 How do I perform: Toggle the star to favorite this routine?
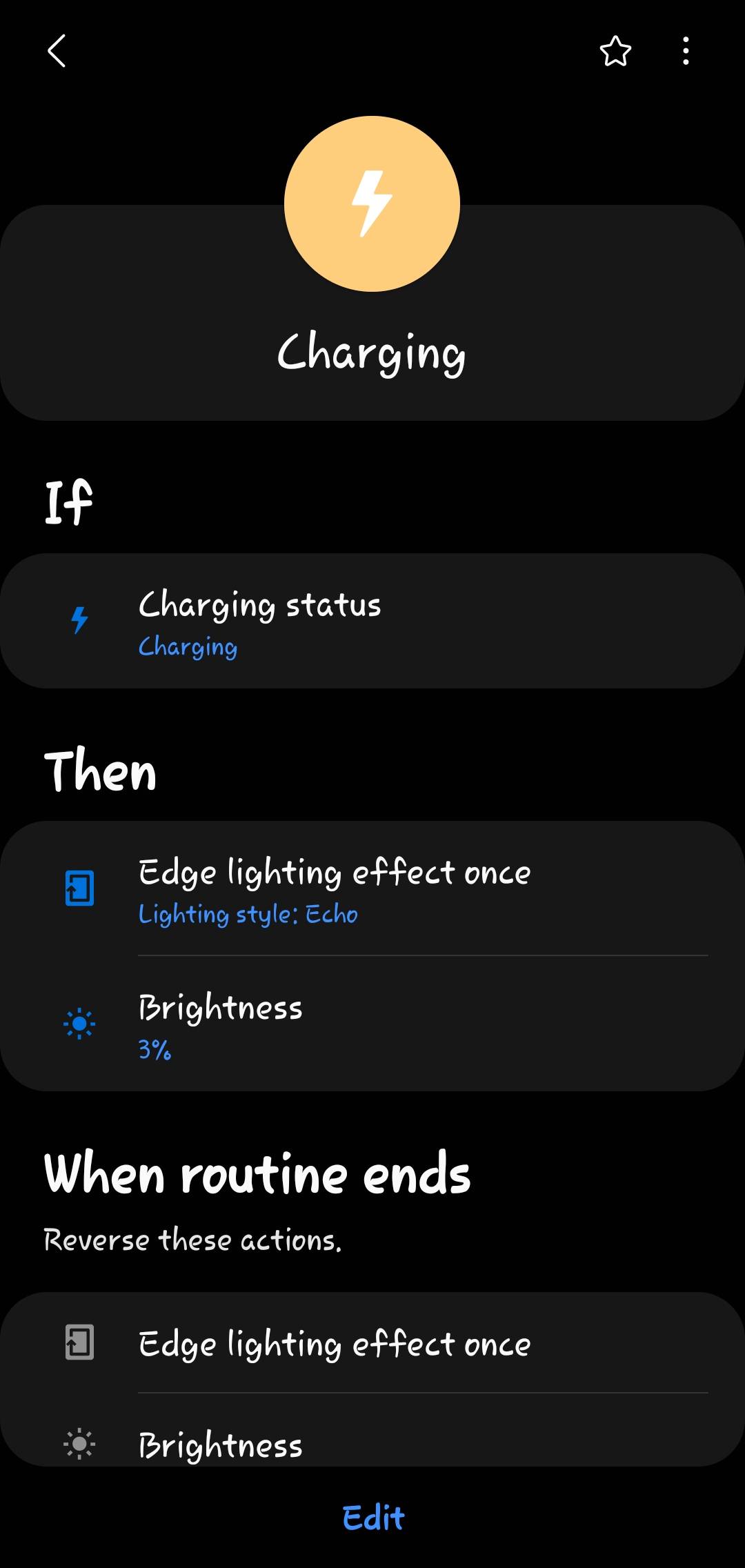pos(615,52)
